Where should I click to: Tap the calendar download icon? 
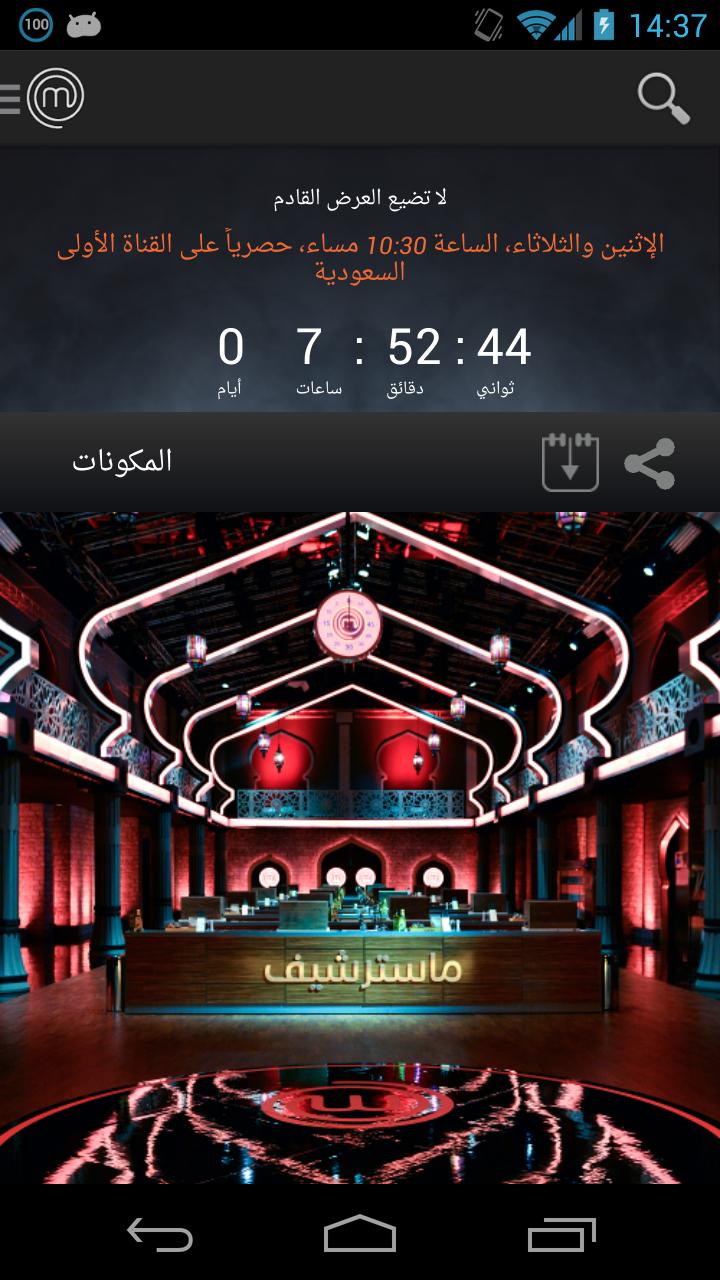[x=570, y=463]
